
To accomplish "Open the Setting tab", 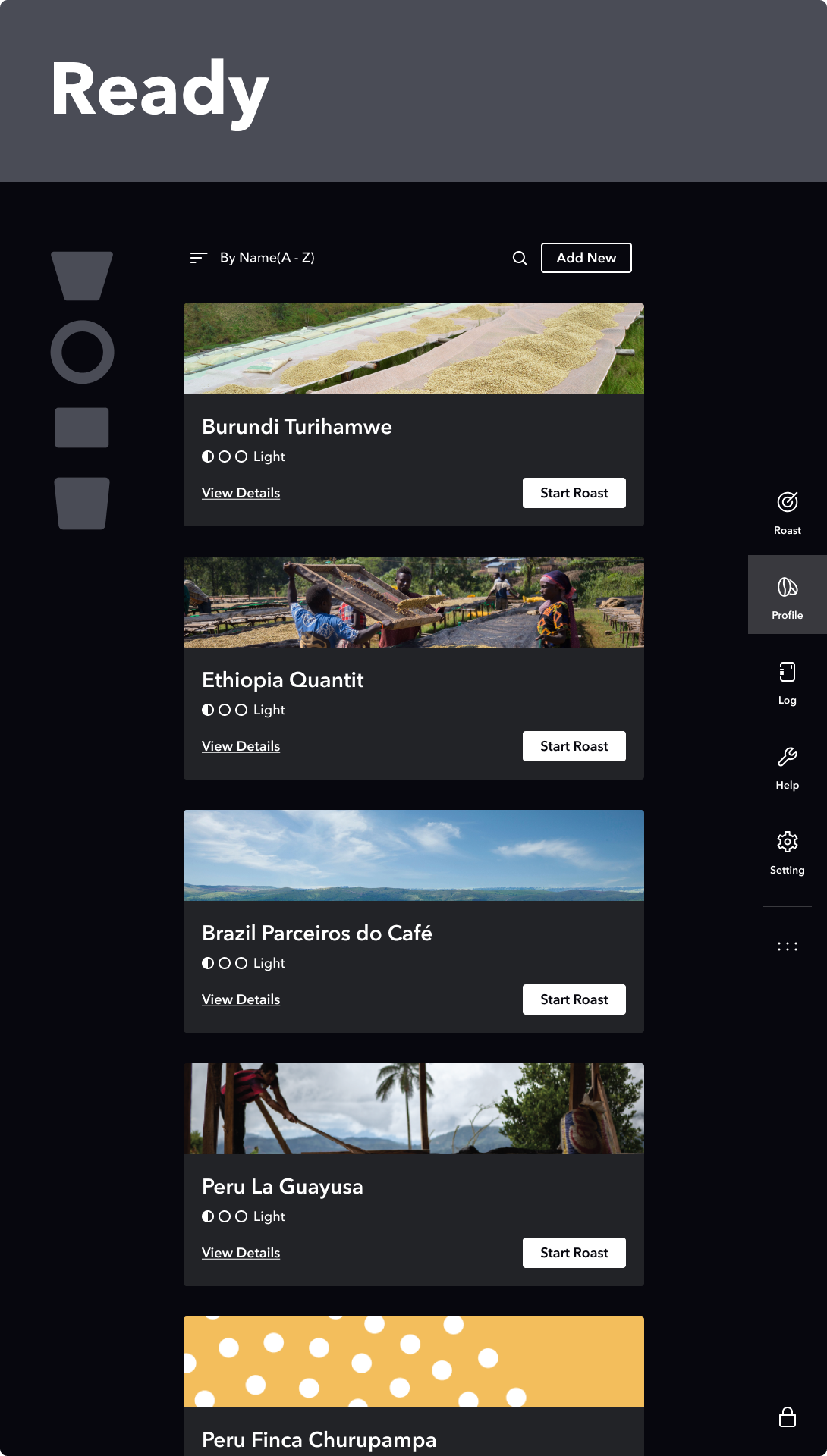I will click(x=787, y=851).
